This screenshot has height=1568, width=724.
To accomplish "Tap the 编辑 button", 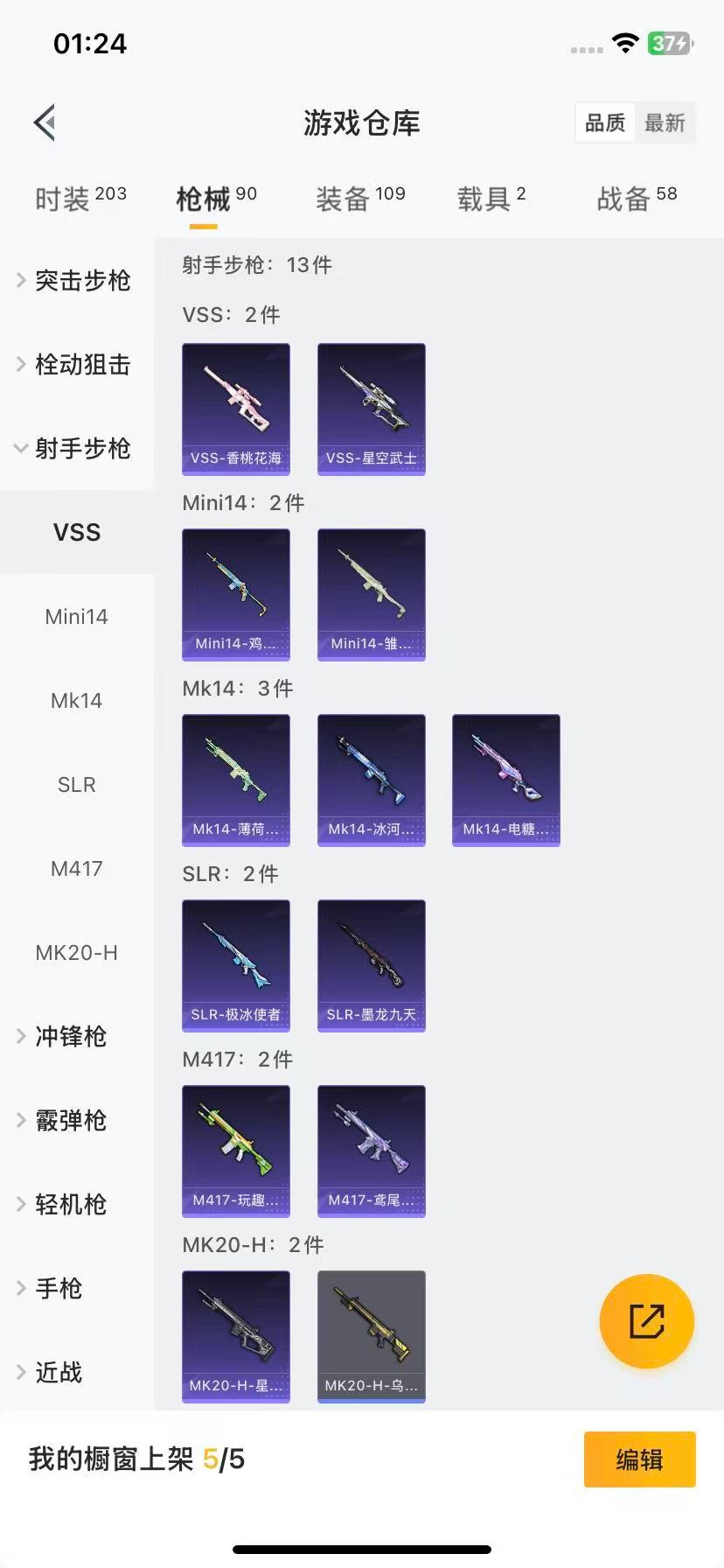I will click(639, 1459).
